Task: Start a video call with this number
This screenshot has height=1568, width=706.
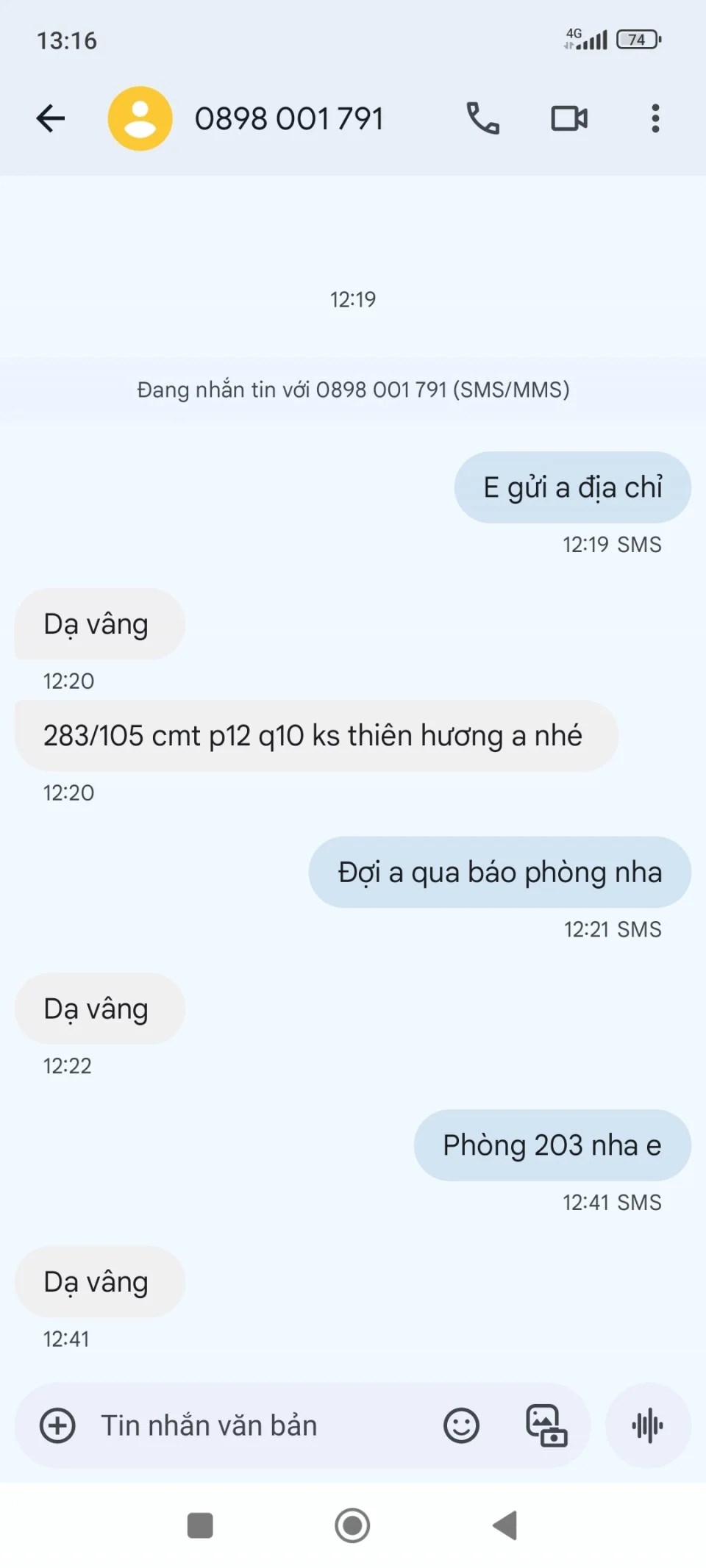Action: pyautogui.click(x=569, y=118)
